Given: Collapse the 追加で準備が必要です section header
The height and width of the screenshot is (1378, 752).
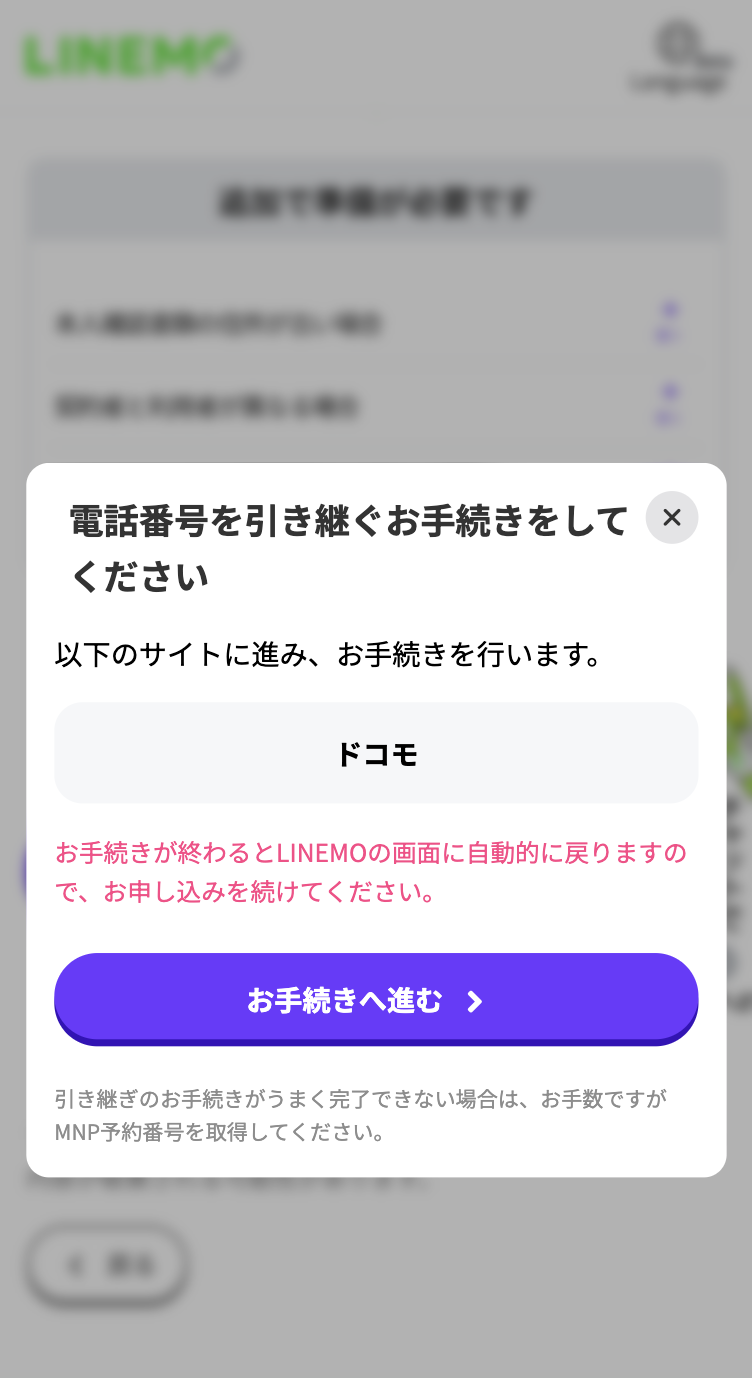Looking at the screenshot, I should point(376,199).
